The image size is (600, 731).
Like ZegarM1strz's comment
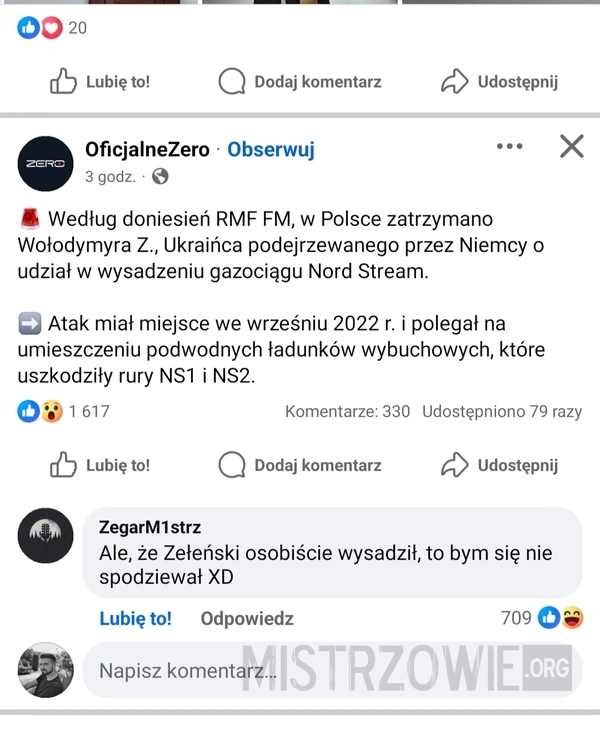click(135, 619)
